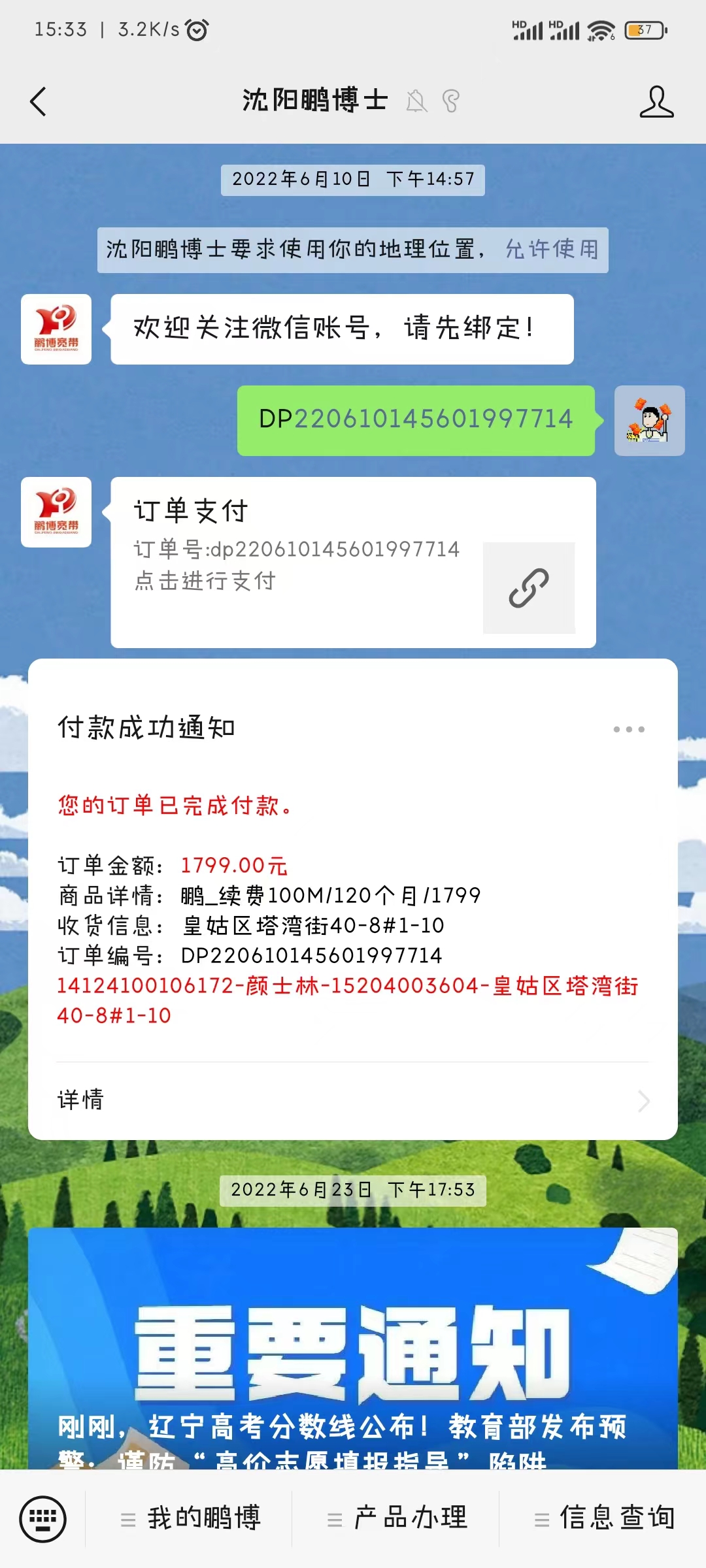Open the 我的鹏博 menu

click(x=190, y=1518)
